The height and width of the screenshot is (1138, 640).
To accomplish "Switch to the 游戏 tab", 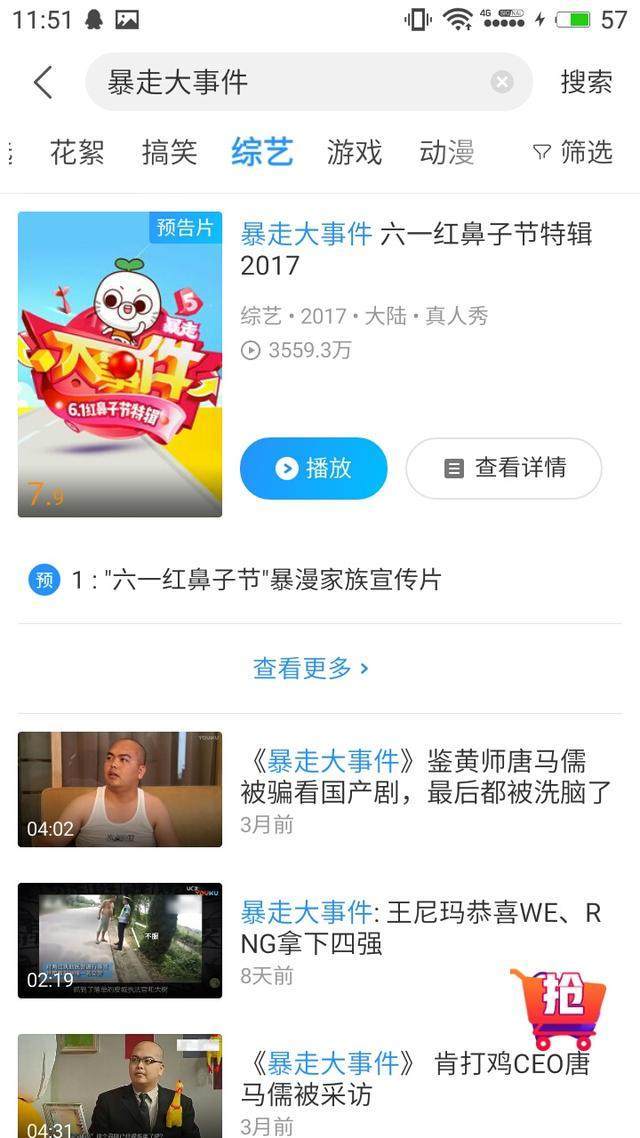I will click(x=354, y=152).
